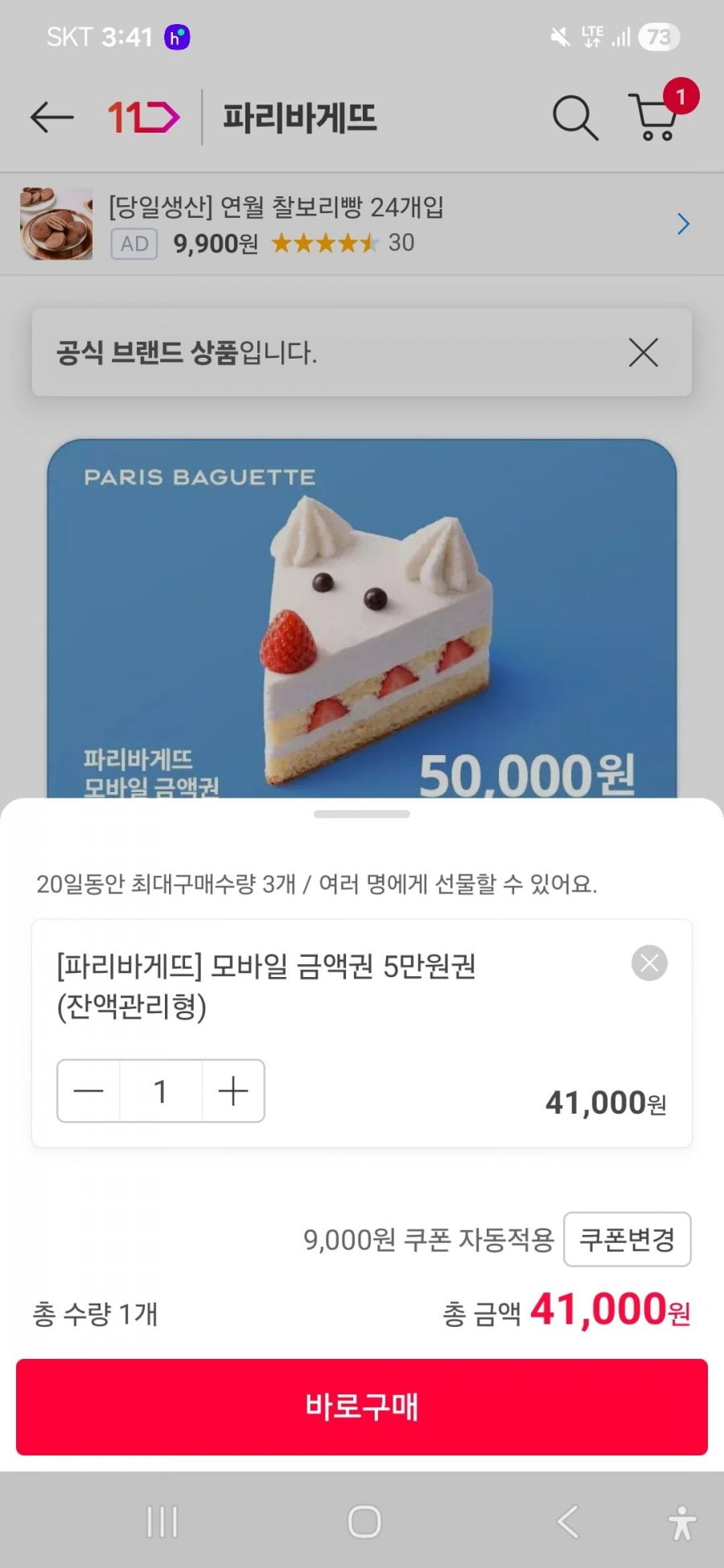
Task: Remove the selected 5만원권 option
Action: coord(649,963)
